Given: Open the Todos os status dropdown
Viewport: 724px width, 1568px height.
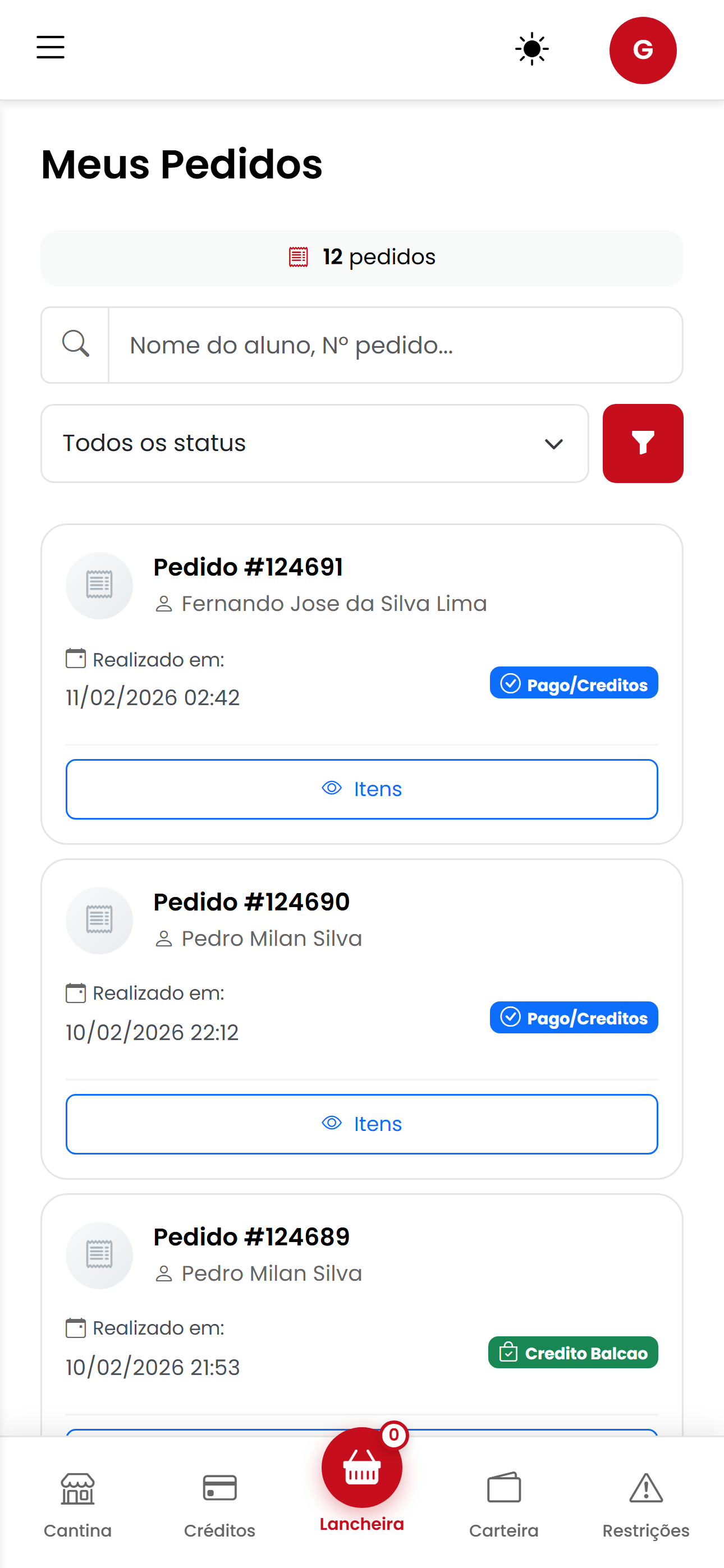Looking at the screenshot, I should click(x=314, y=443).
